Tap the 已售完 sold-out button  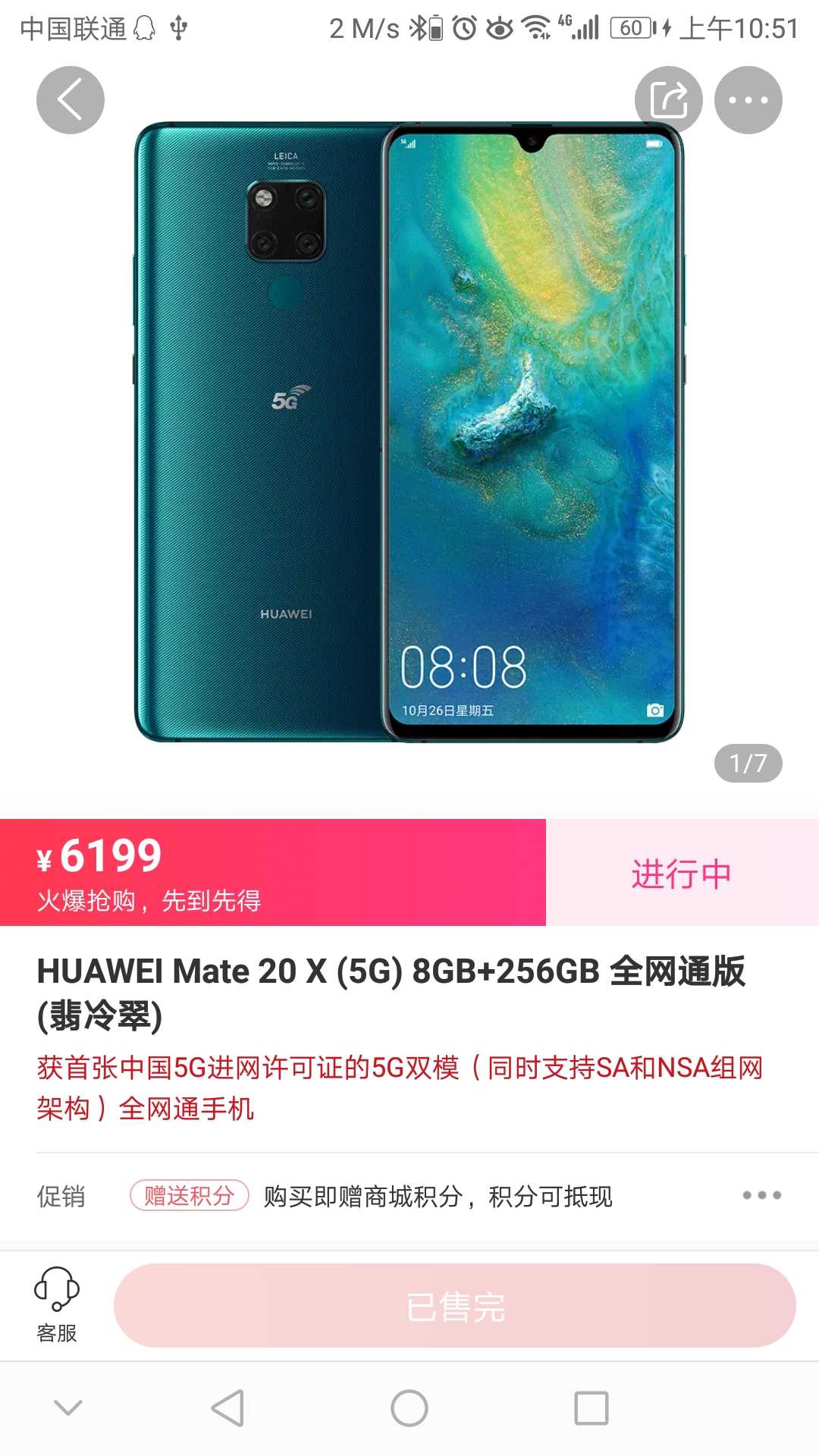click(455, 1306)
